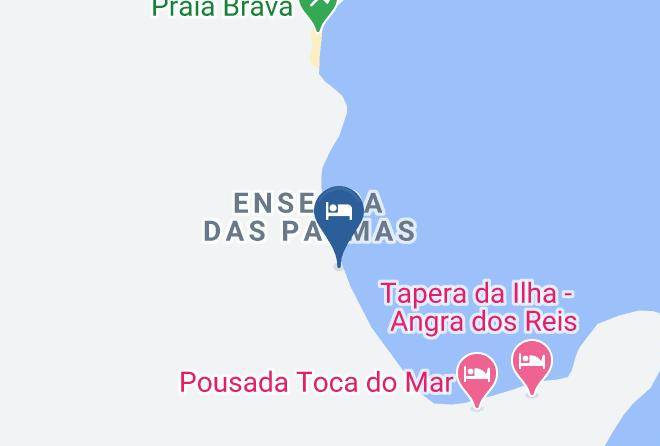Select the Tapera da Ilha hotel pin
Viewport: 660px width, 446px height.
[x=532, y=366]
